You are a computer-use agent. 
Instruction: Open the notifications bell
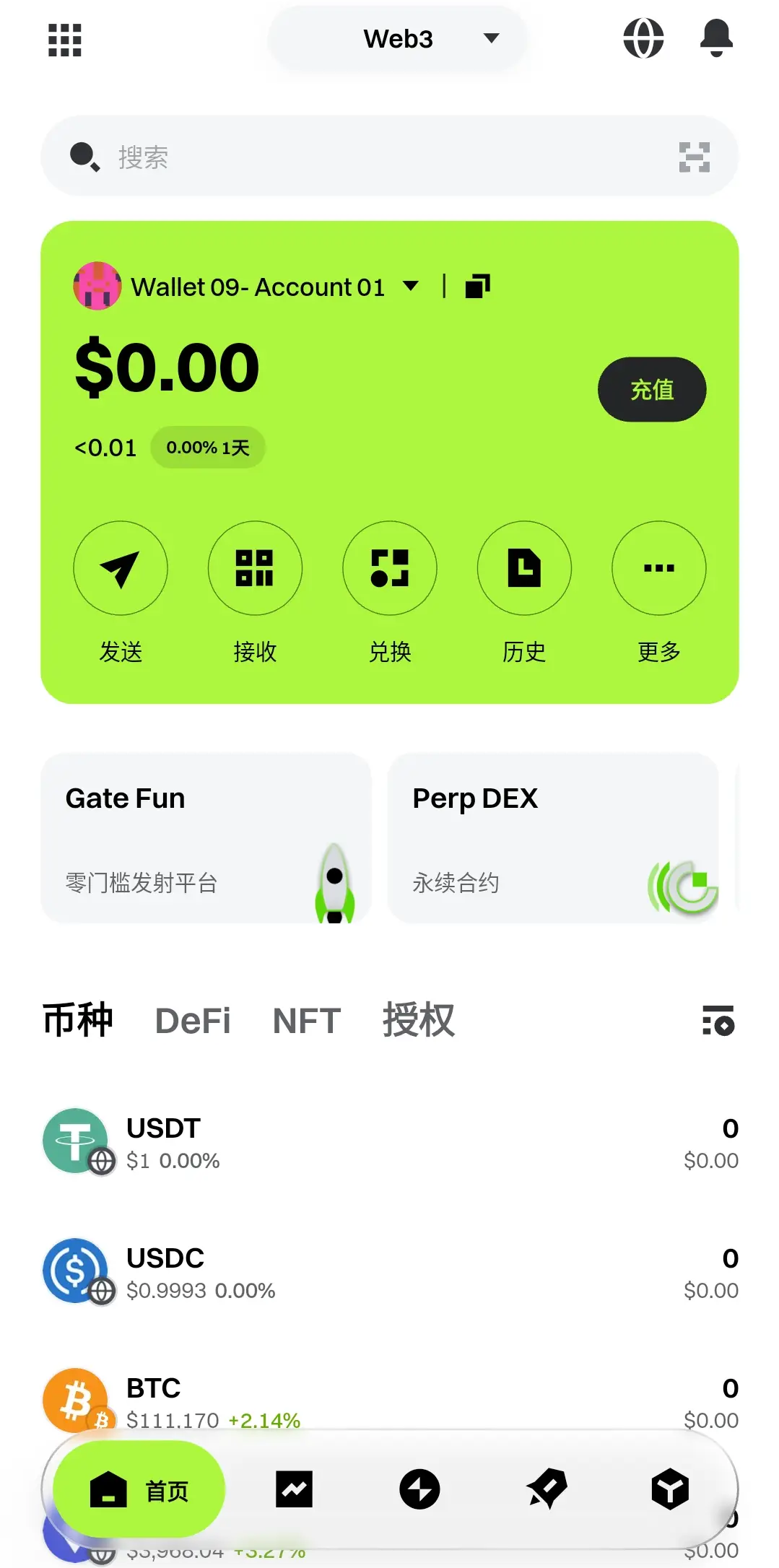click(x=716, y=38)
